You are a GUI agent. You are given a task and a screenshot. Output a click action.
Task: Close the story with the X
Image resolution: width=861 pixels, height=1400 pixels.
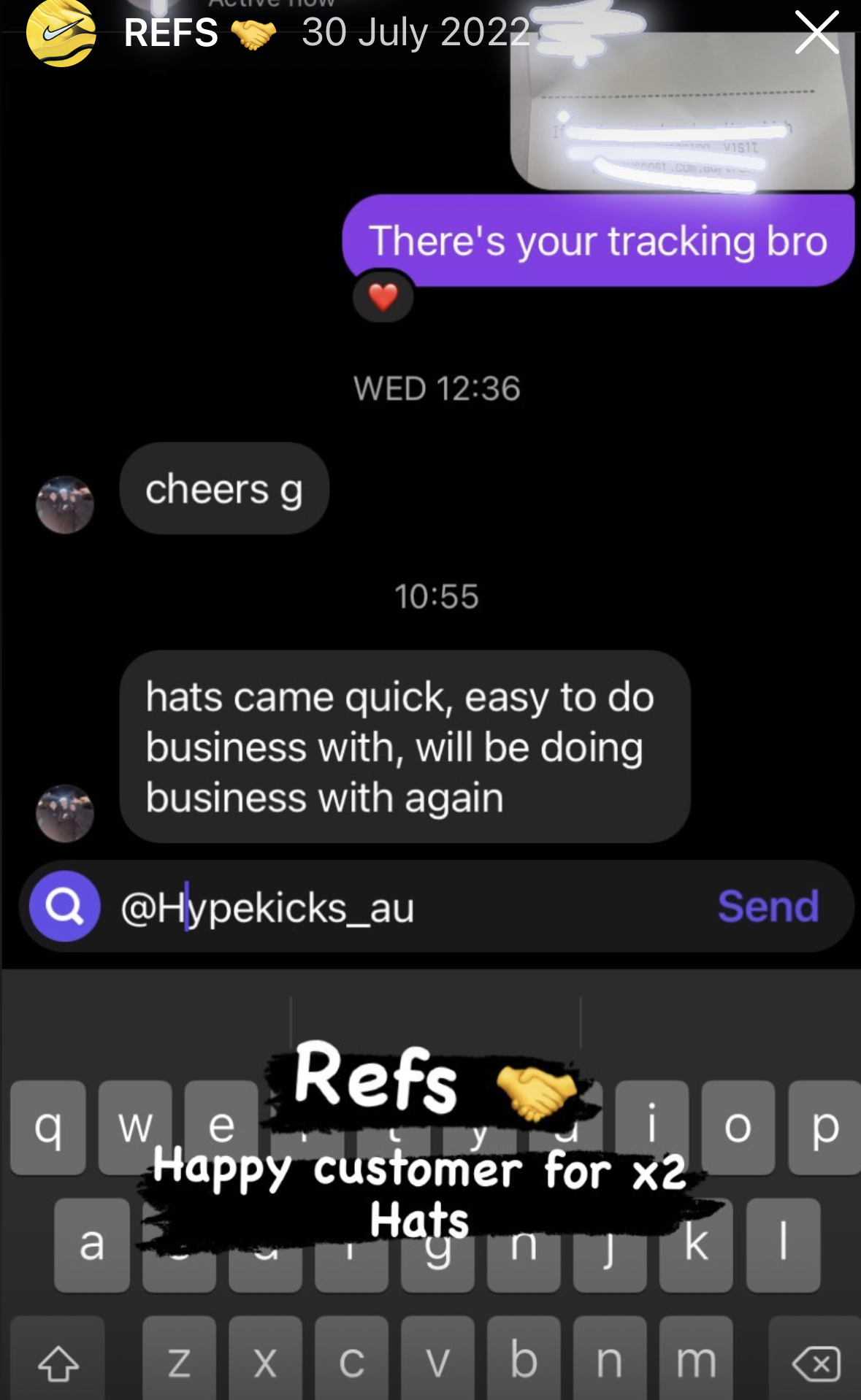click(815, 32)
